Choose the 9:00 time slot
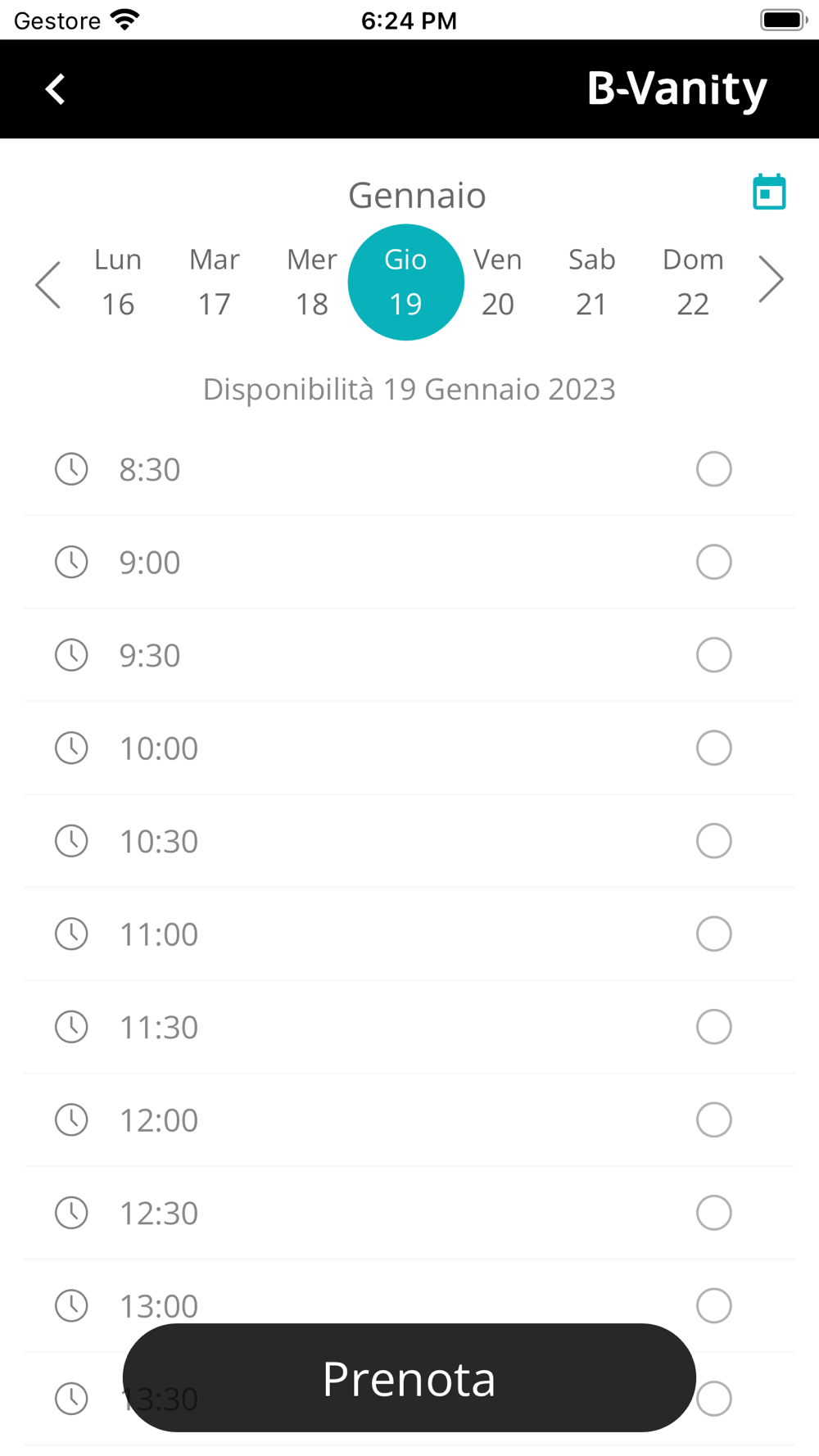This screenshot has height=1456, width=819. [x=409, y=563]
